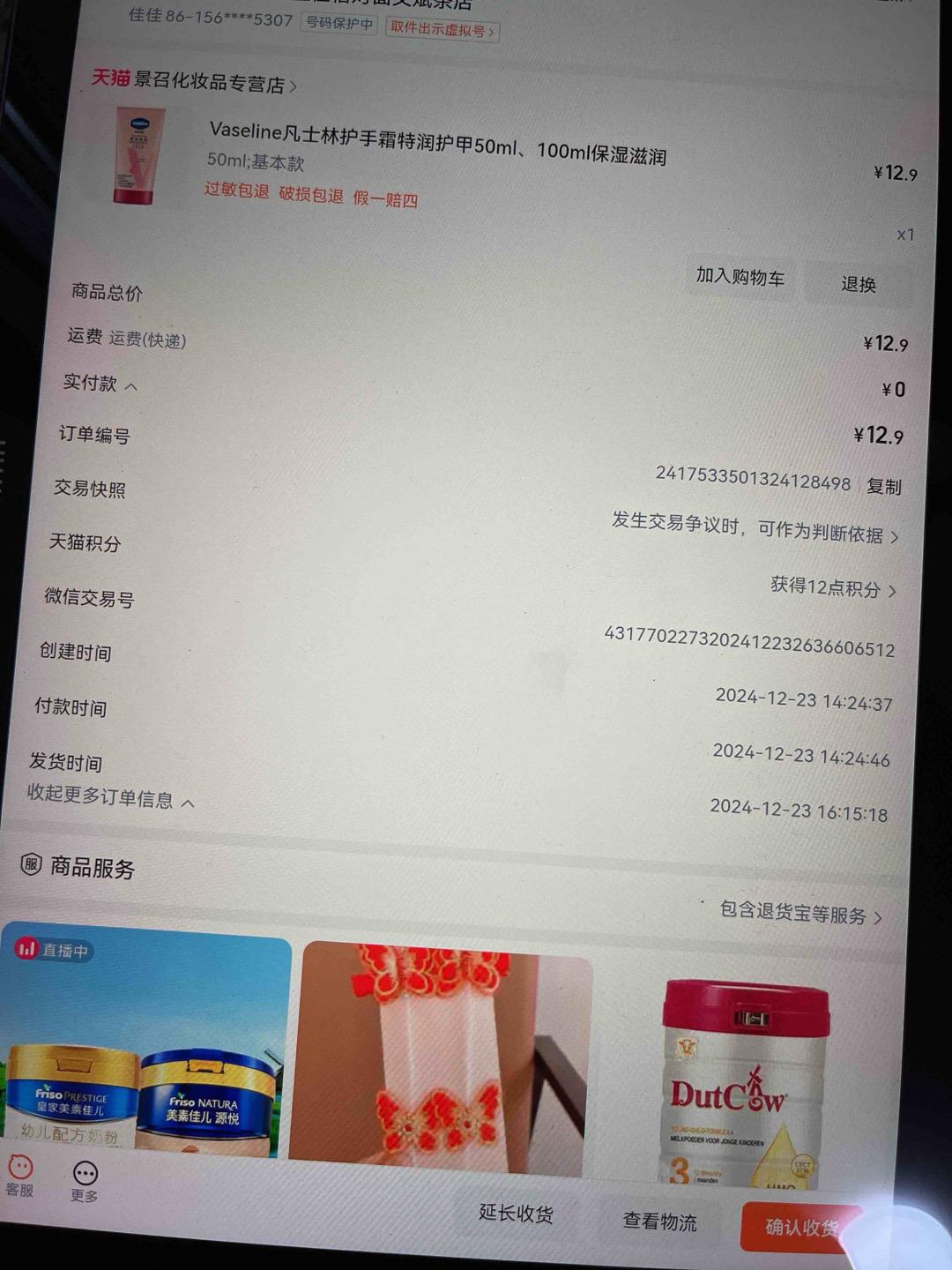Tap 退换 button
Image resolution: width=952 pixels, height=1270 pixels.
(x=858, y=284)
